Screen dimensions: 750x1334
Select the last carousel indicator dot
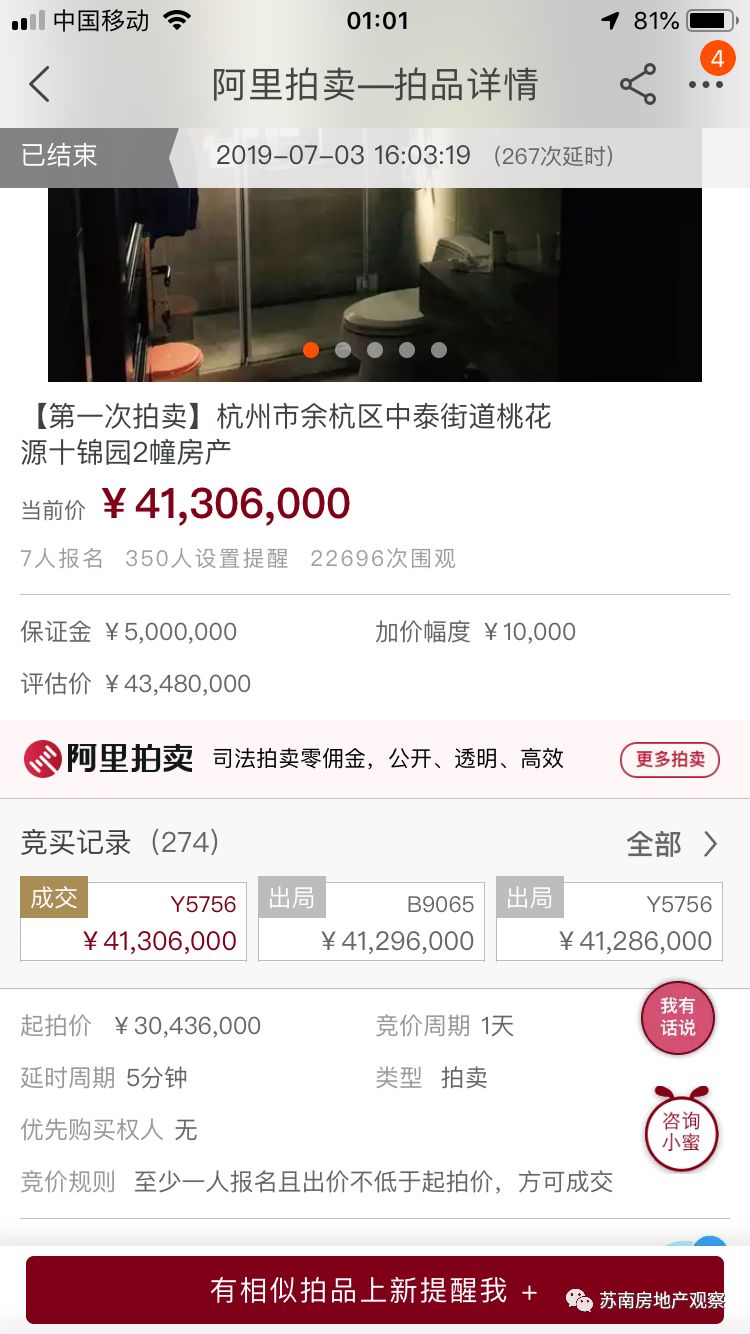pos(438,350)
